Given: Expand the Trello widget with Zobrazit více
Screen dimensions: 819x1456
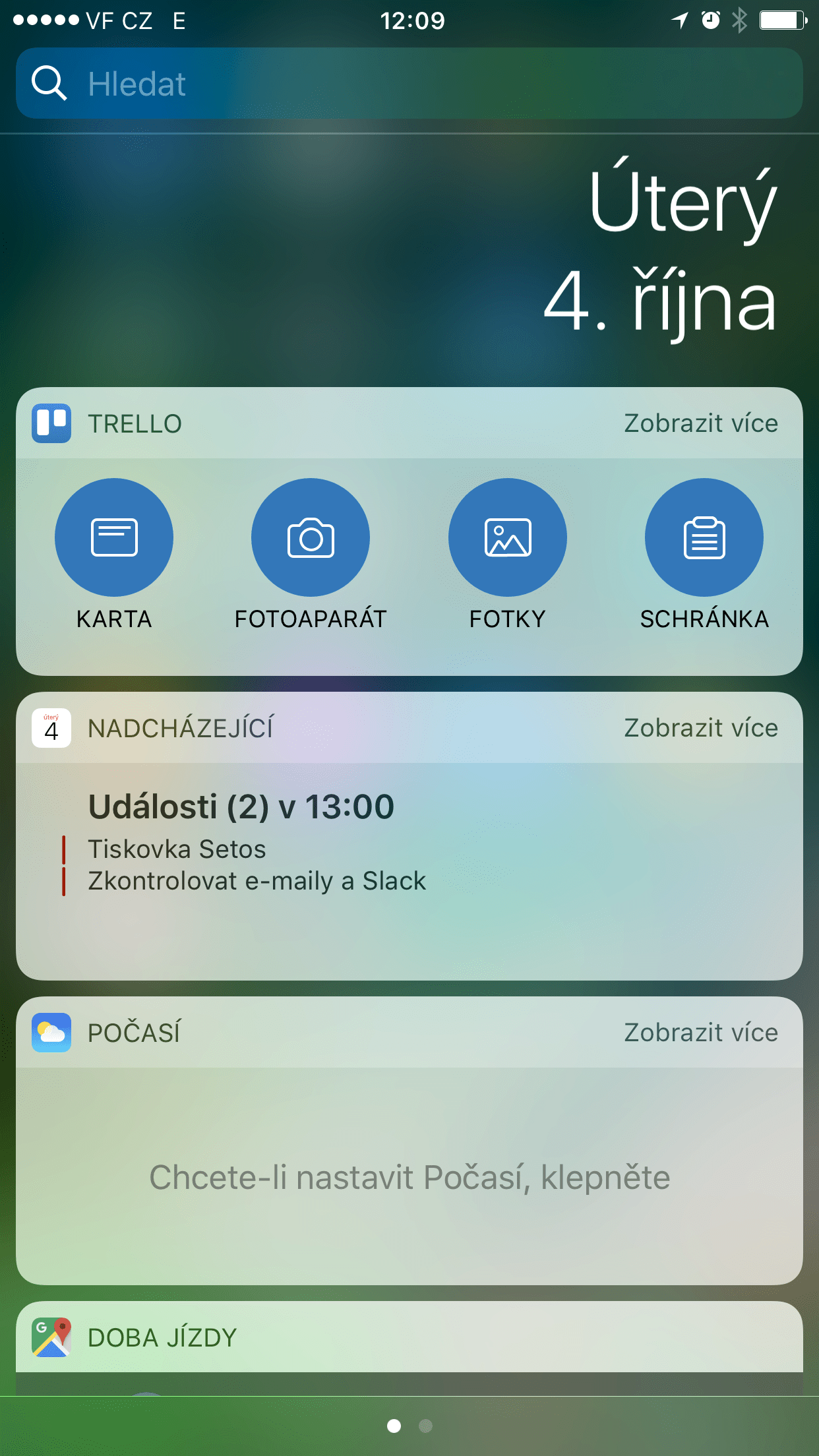Looking at the screenshot, I should click(x=701, y=423).
